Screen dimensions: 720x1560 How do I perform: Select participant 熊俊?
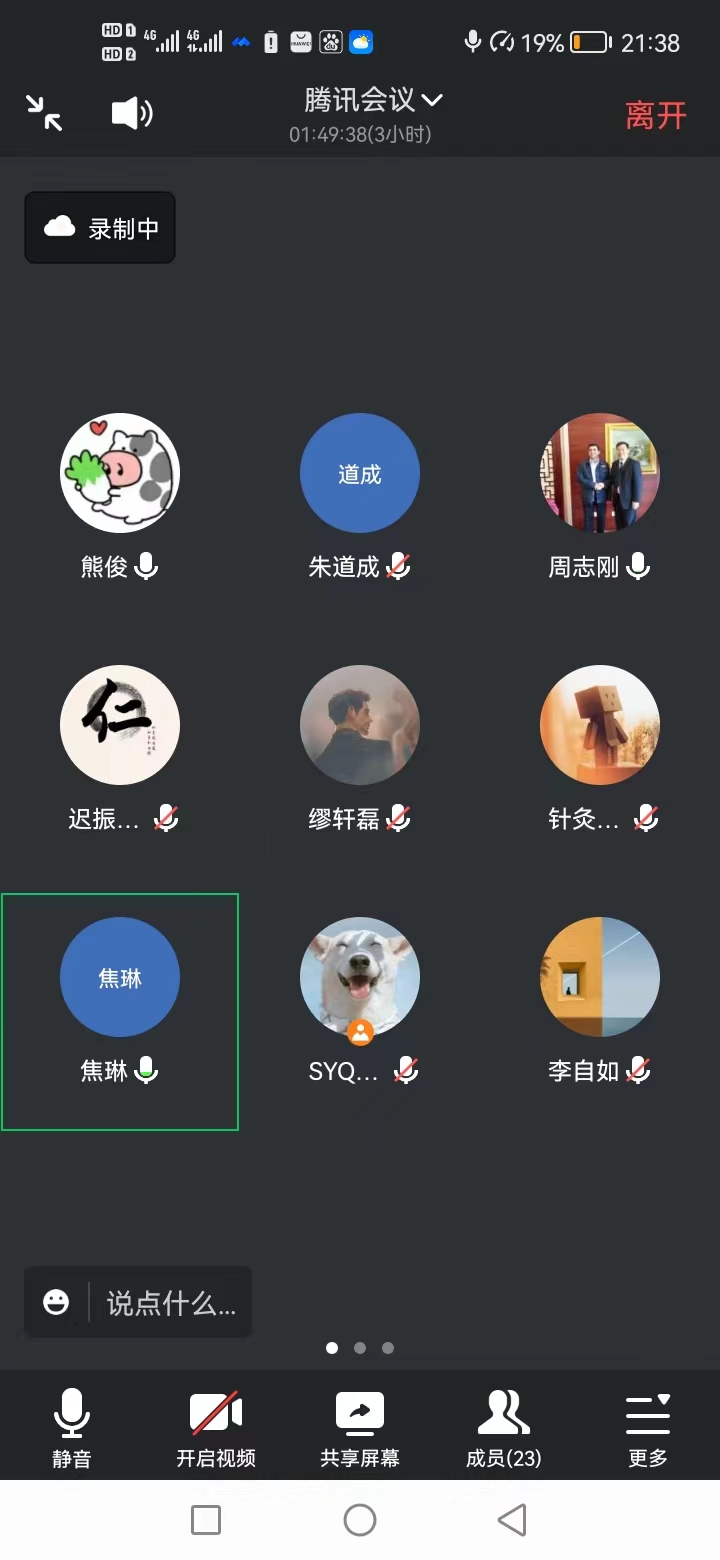click(x=120, y=474)
